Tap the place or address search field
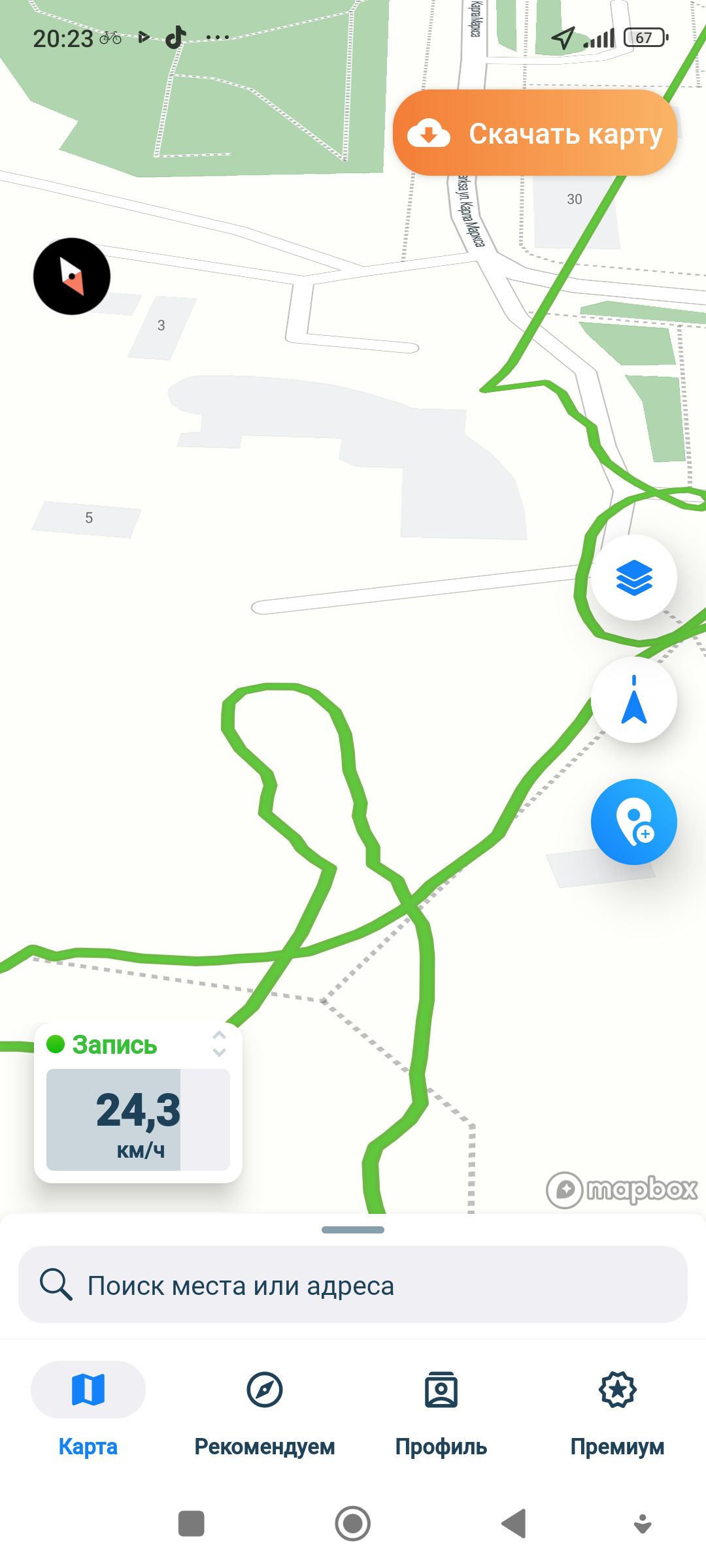706x1568 pixels. pyautogui.click(x=353, y=1285)
